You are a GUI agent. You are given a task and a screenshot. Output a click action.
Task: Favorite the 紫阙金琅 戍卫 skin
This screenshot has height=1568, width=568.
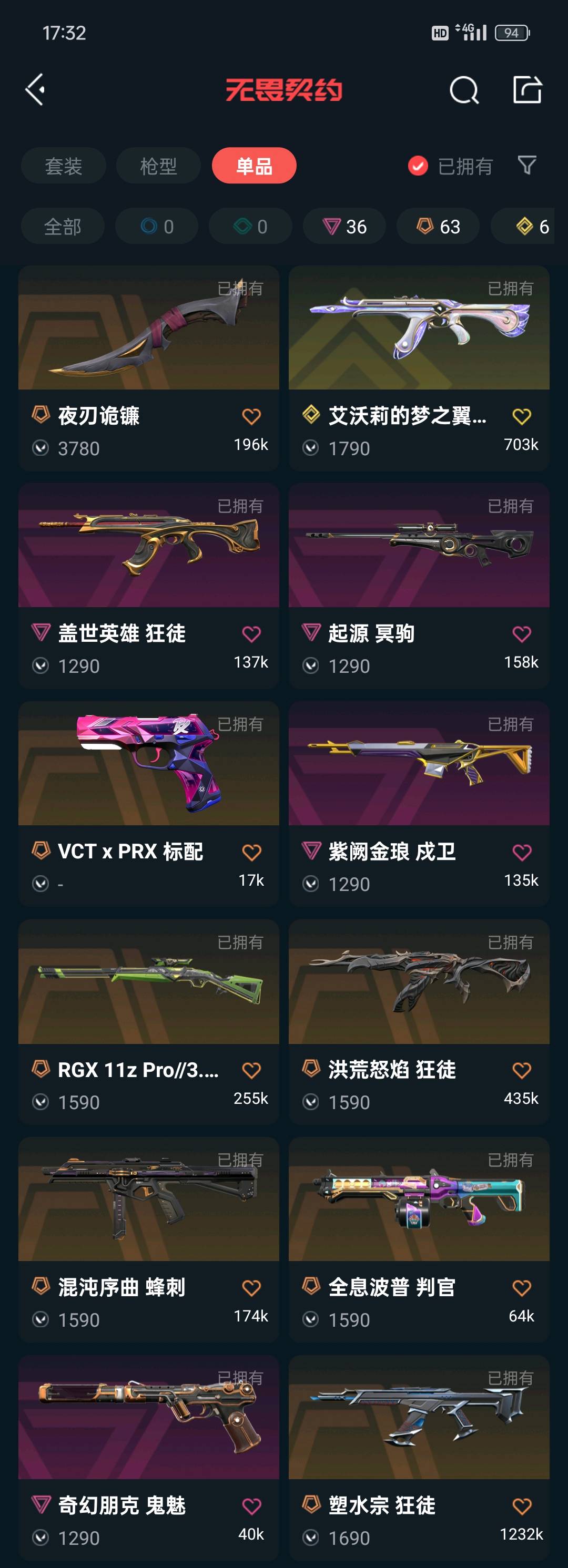point(522,852)
